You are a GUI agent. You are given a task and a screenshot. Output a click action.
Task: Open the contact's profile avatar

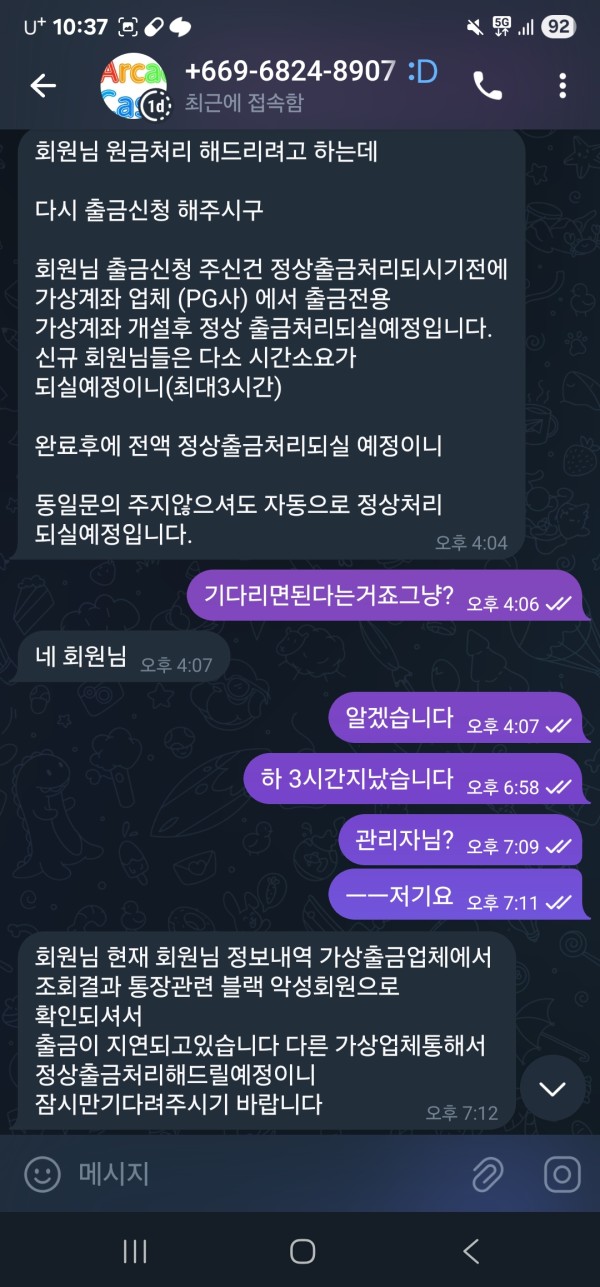pos(133,86)
